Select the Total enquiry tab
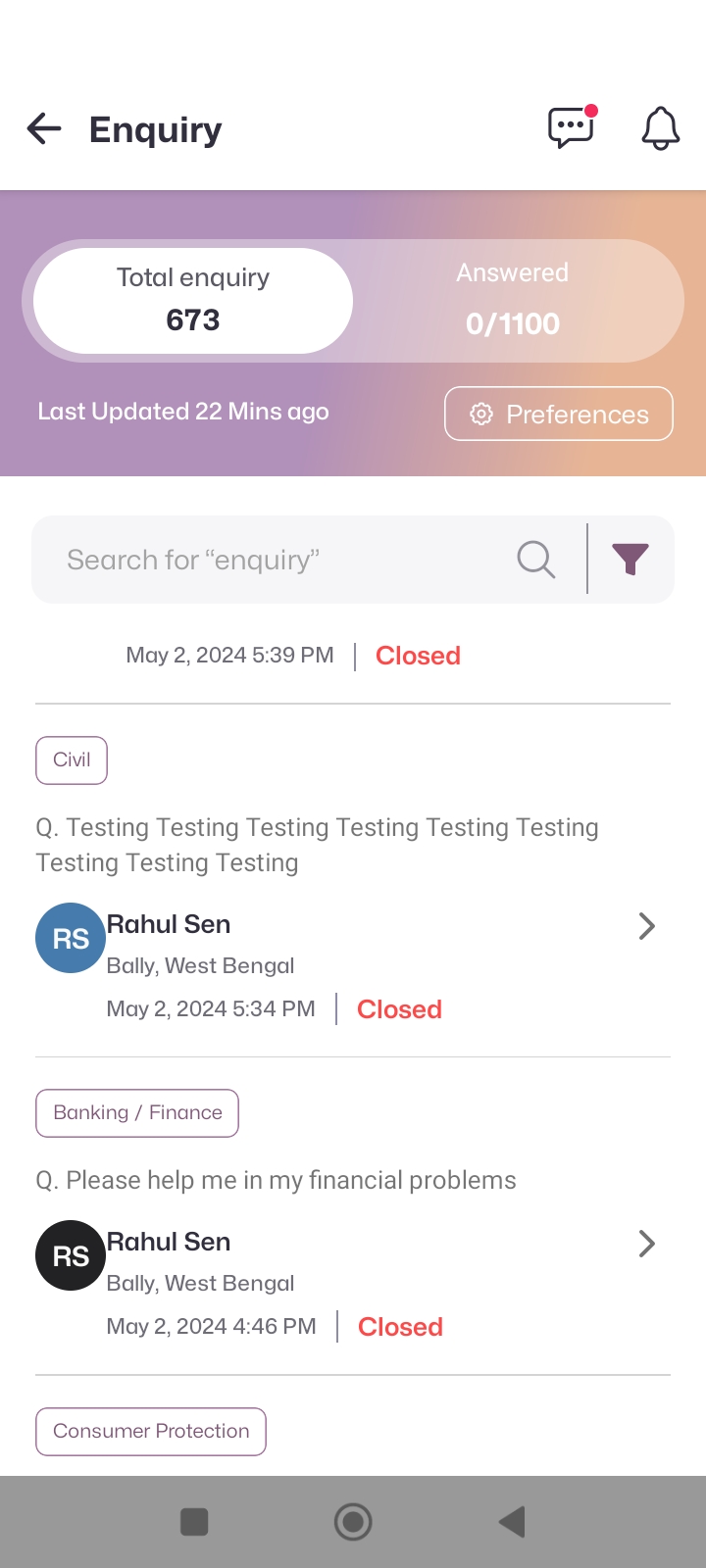 tap(193, 300)
